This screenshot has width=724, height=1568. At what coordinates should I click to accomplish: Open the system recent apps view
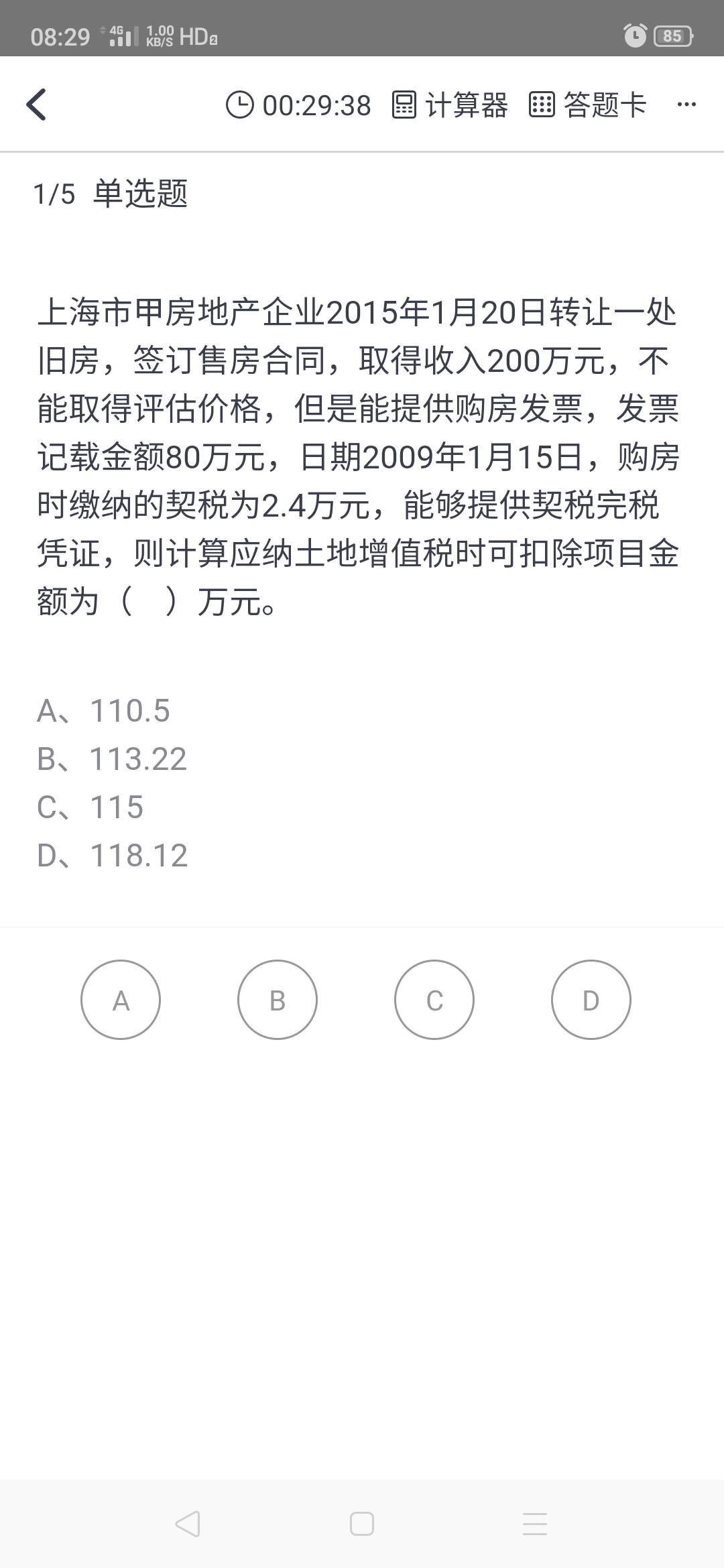[x=535, y=1524]
